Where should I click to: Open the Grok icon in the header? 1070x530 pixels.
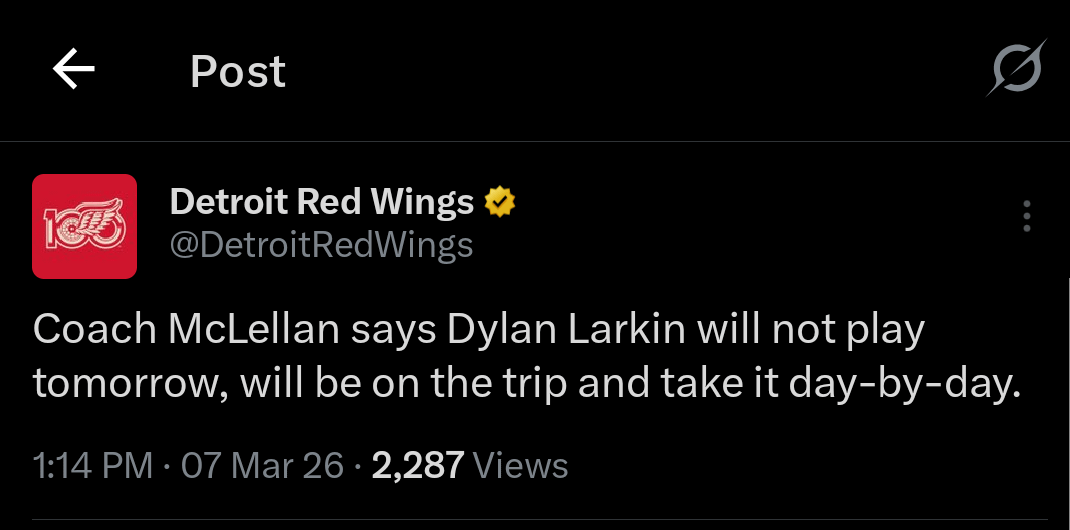click(x=1017, y=69)
